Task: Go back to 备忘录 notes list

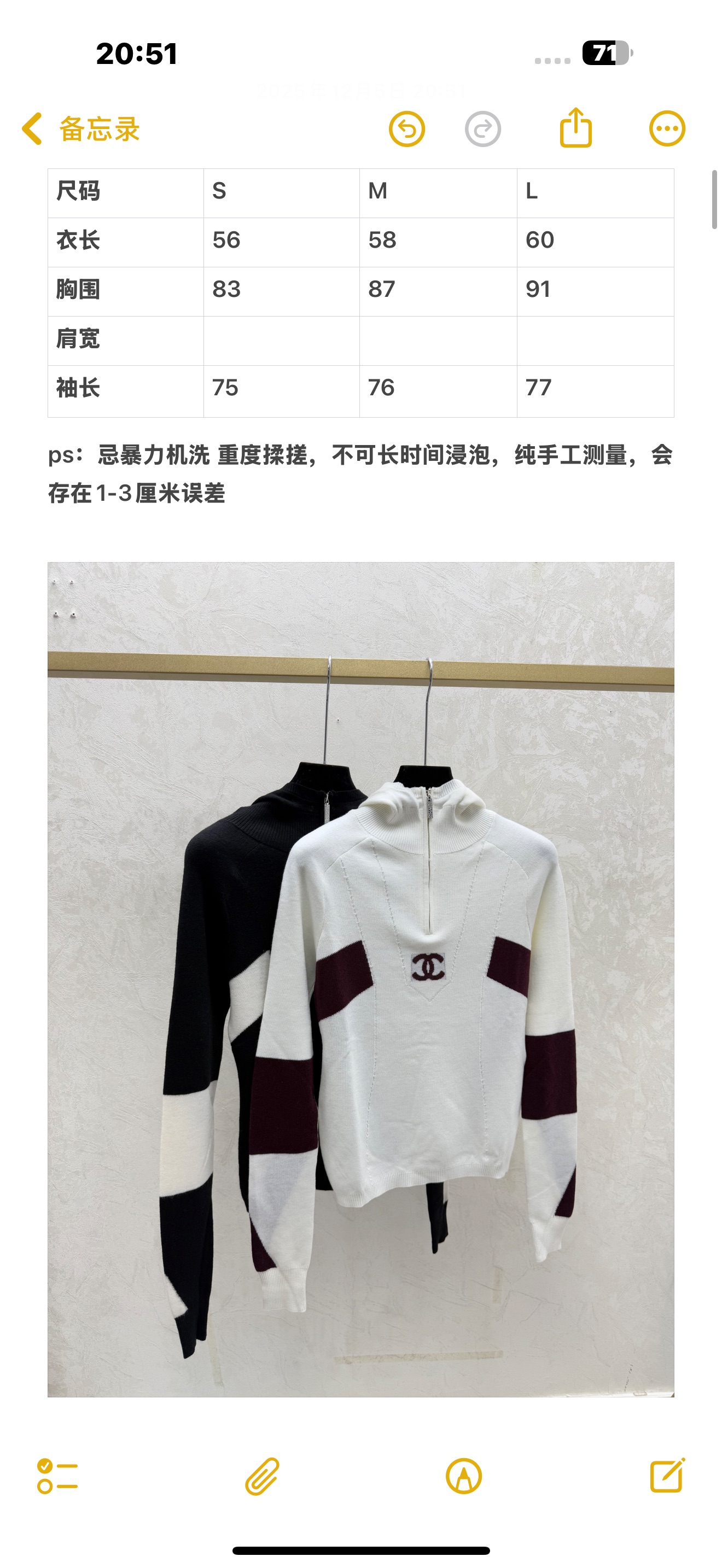Action: [81, 129]
